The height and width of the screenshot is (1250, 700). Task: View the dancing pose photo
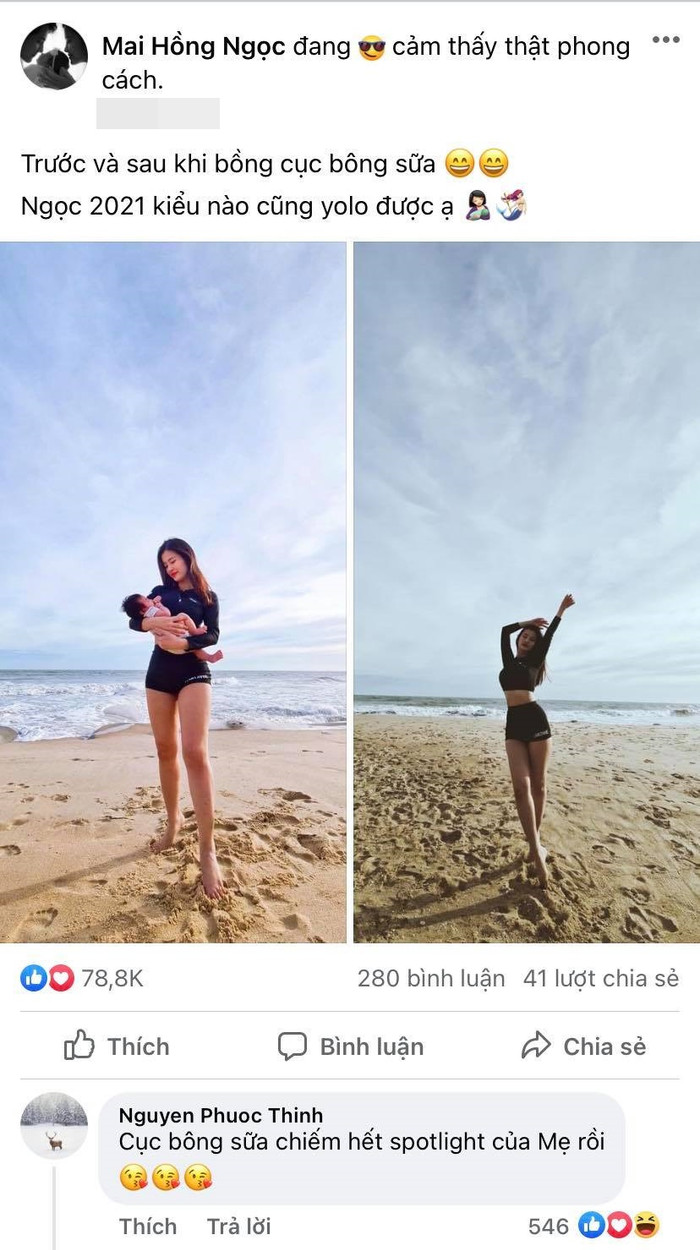click(x=527, y=592)
